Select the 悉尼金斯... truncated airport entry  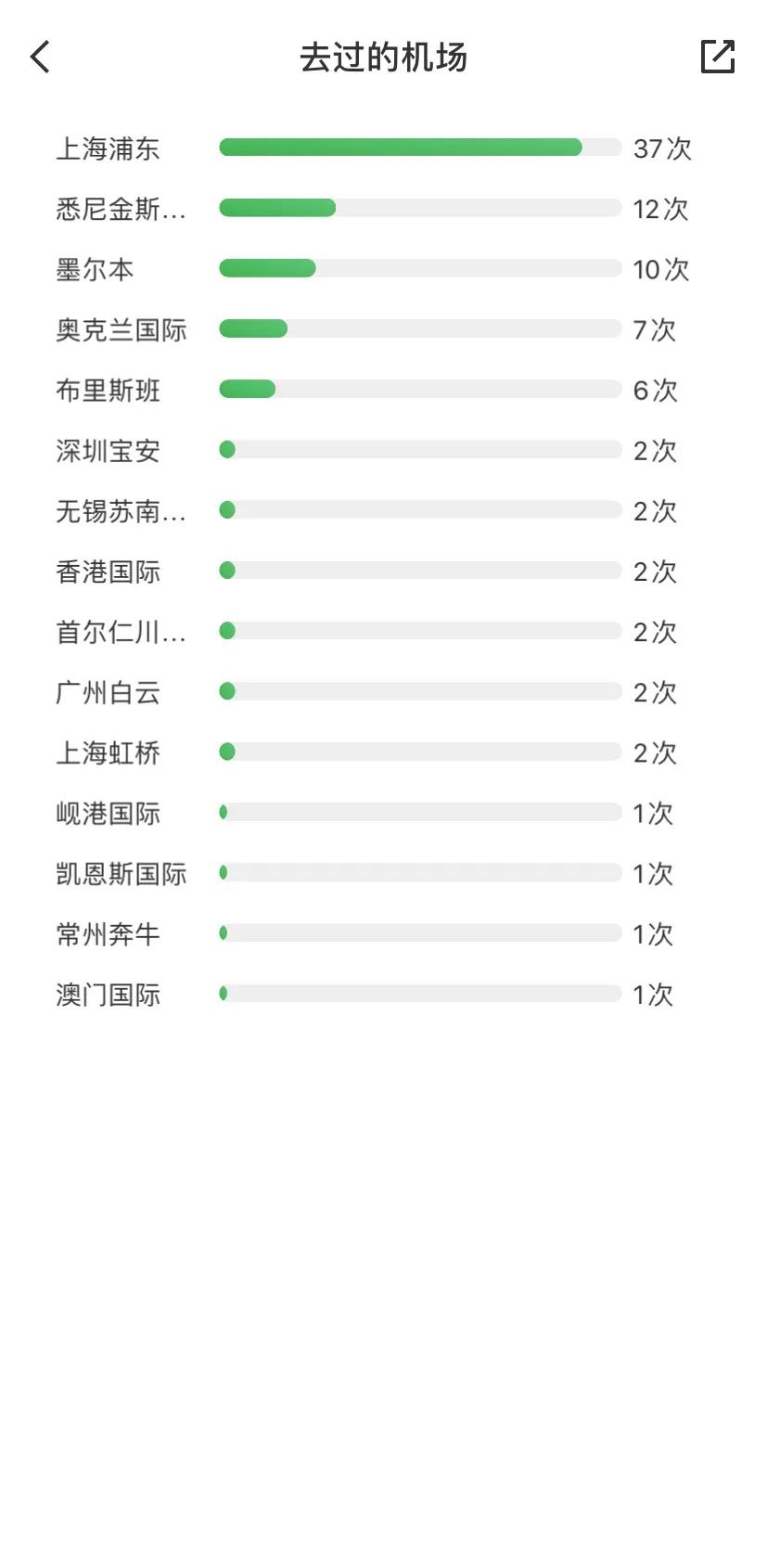(121, 210)
